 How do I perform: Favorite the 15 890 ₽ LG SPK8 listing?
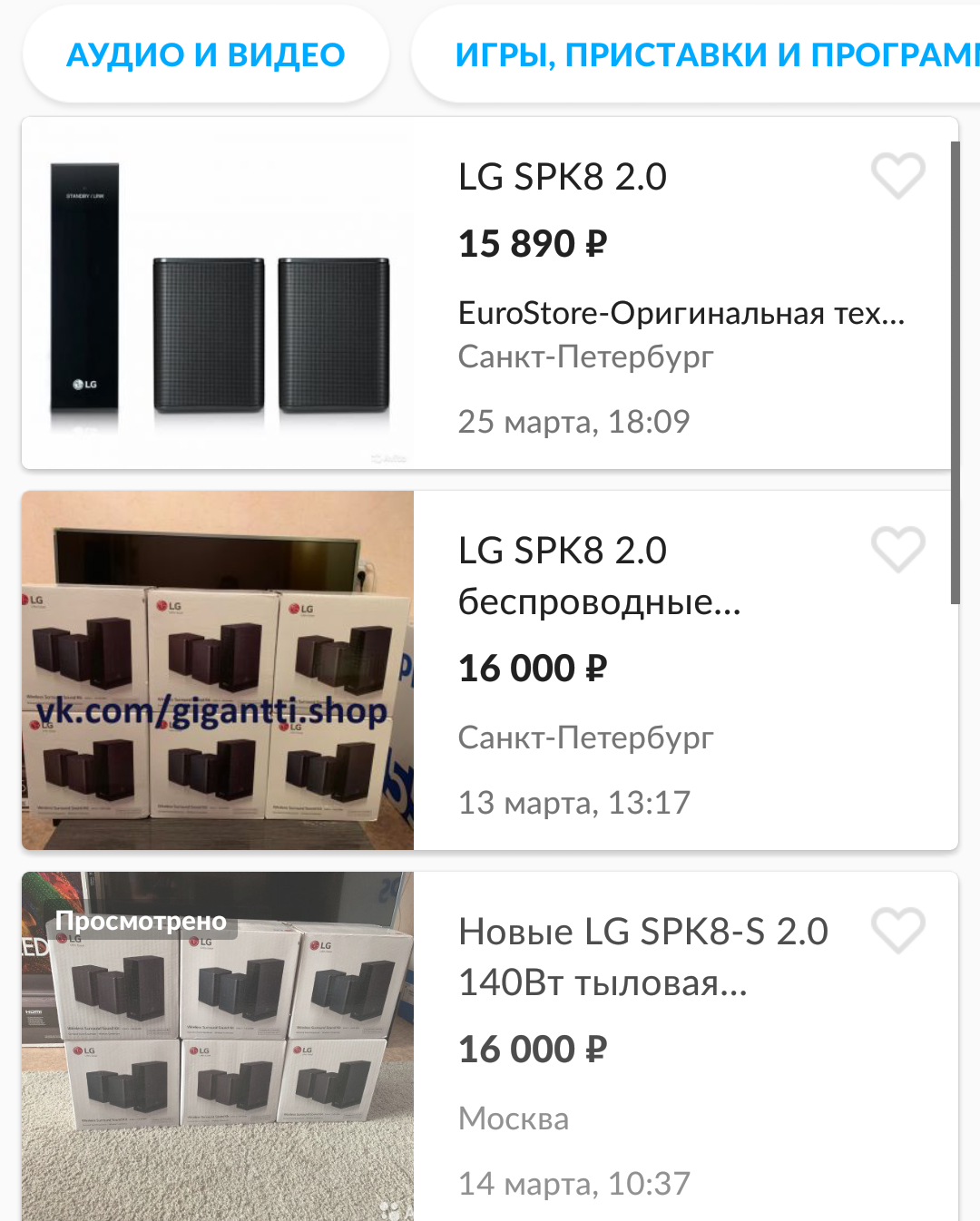(897, 175)
